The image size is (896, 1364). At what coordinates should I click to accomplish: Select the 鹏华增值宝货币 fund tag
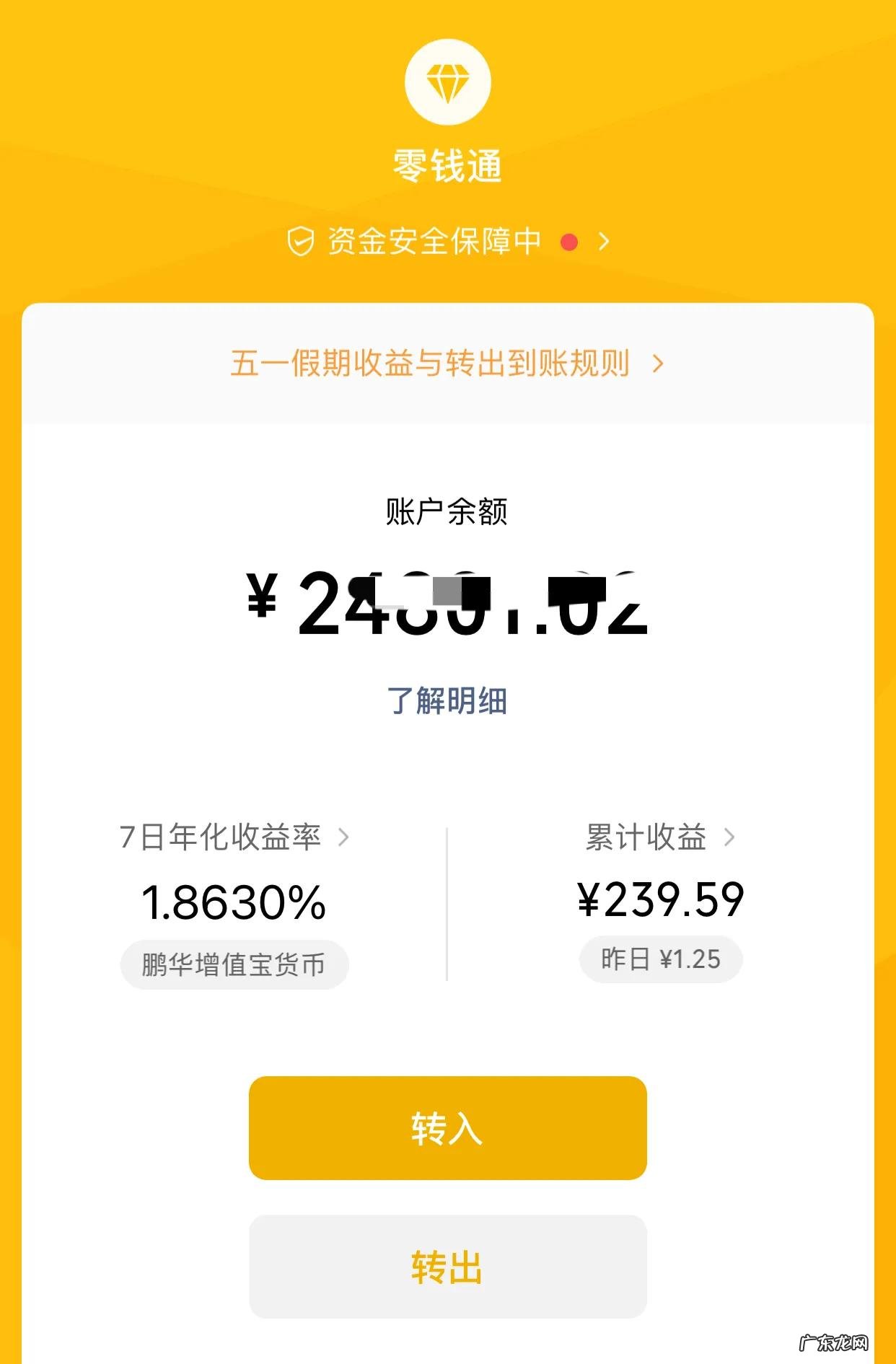(x=234, y=964)
